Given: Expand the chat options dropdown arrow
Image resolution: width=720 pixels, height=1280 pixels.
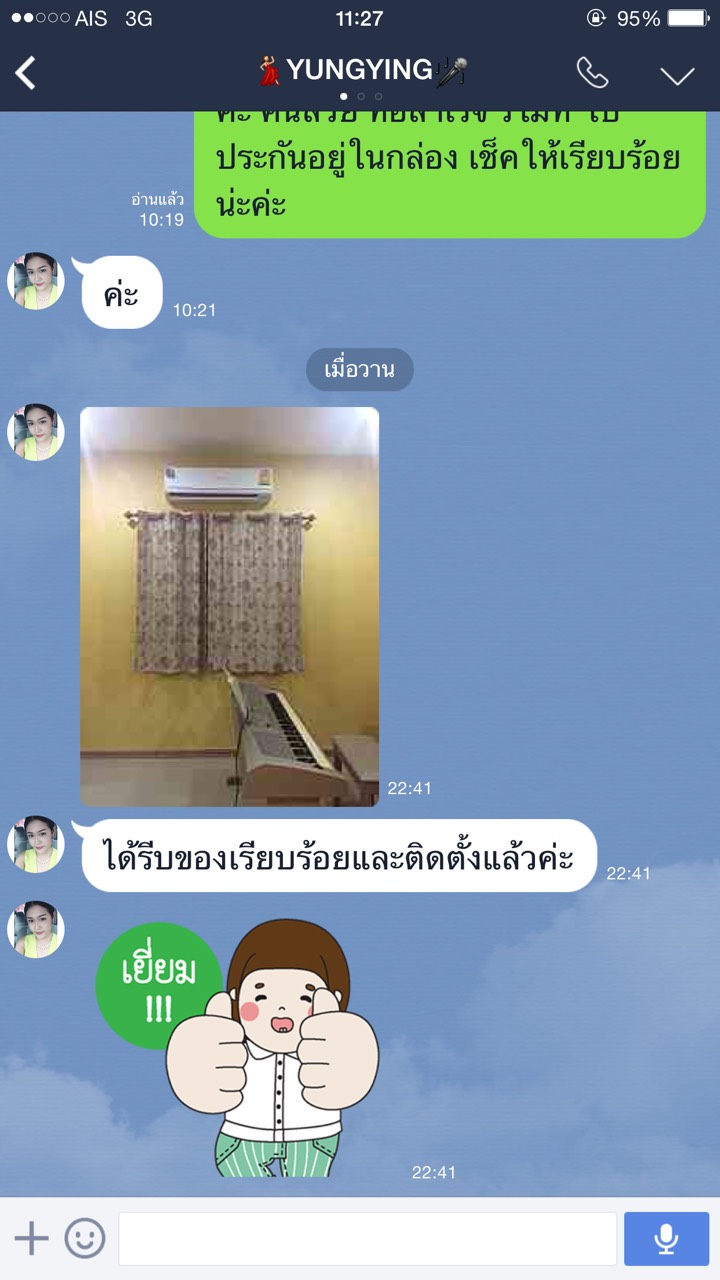Looking at the screenshot, I should (677, 75).
